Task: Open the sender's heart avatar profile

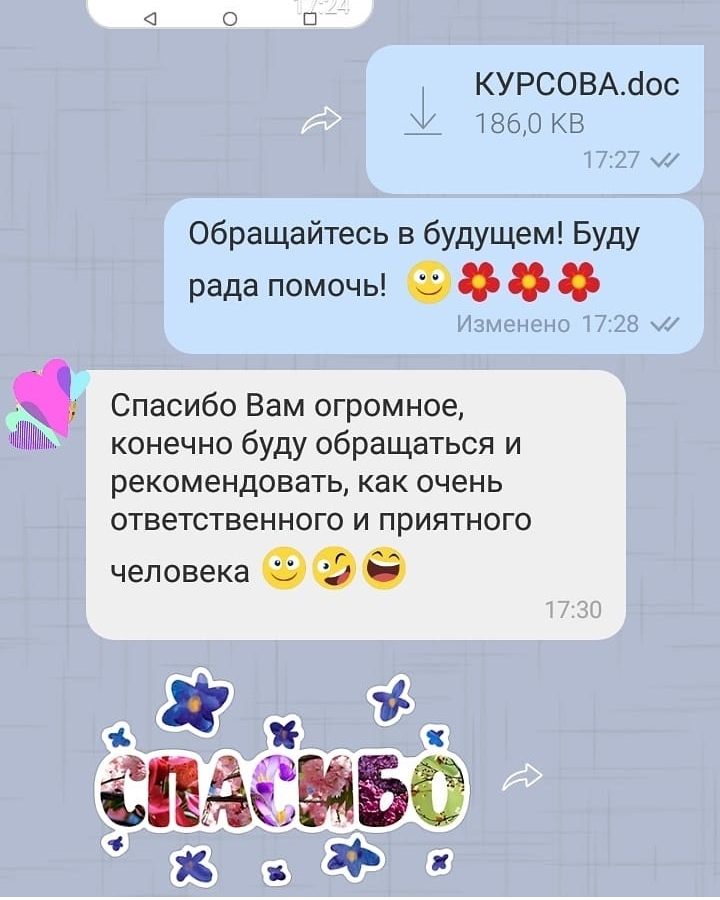Action: (x=45, y=405)
